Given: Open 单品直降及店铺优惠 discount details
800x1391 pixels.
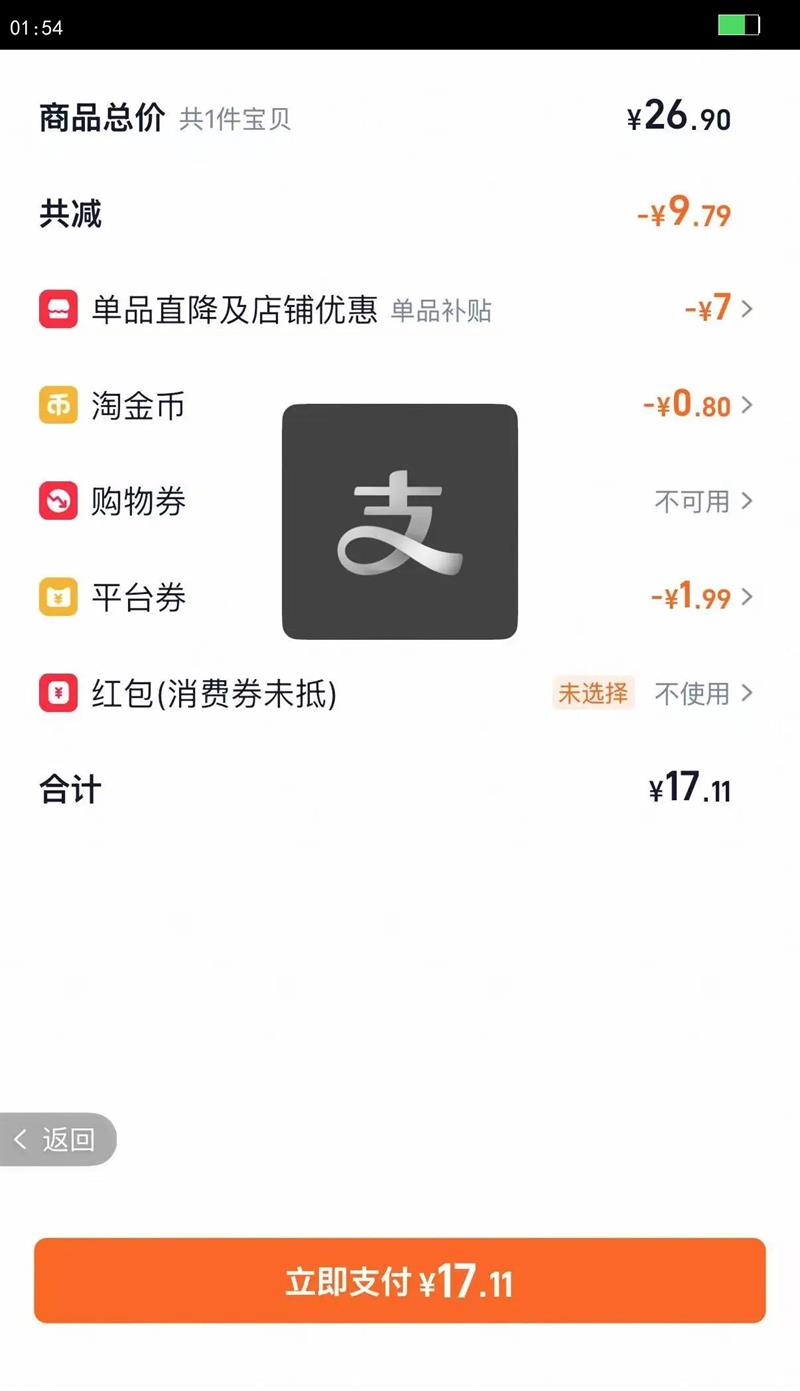Looking at the screenshot, I should pos(718,309).
